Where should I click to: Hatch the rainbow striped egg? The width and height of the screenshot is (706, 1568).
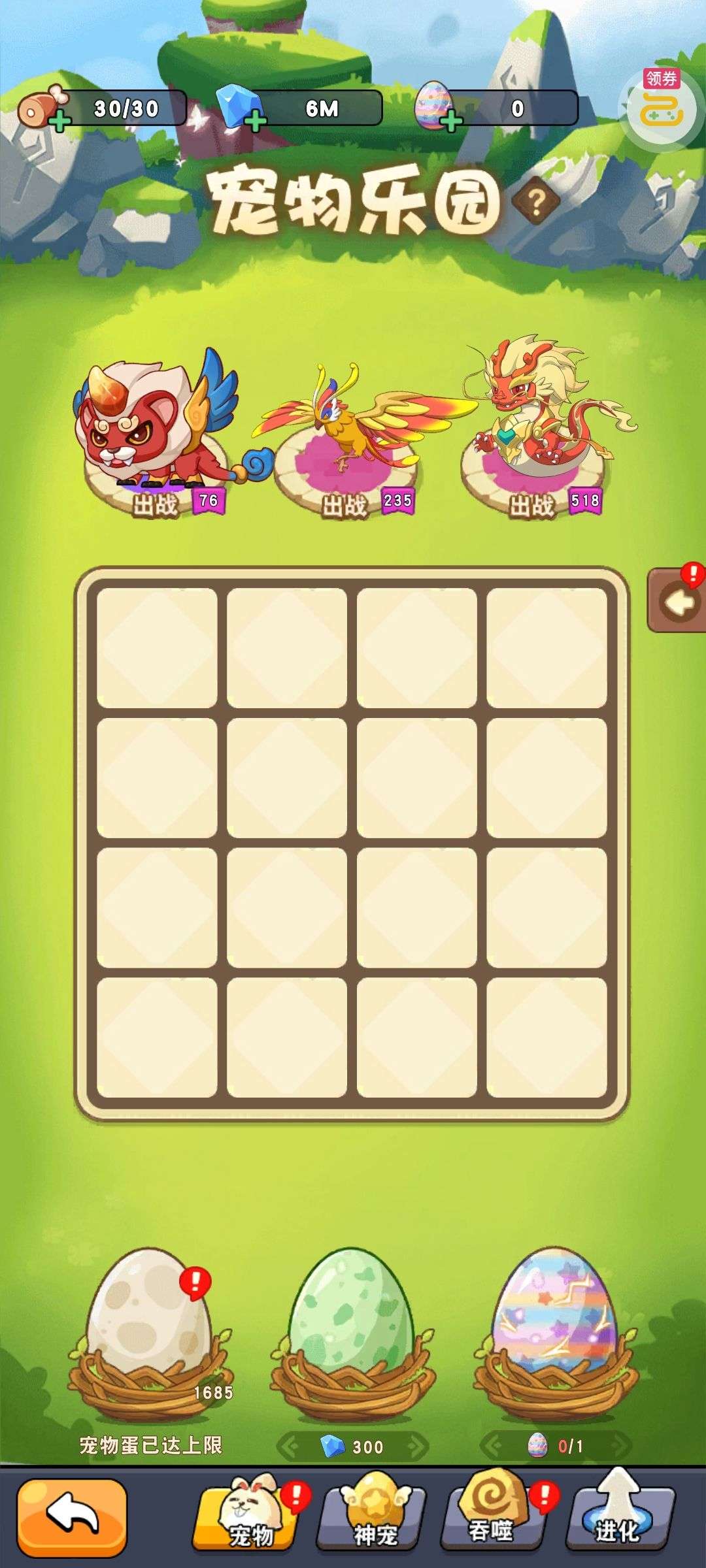556,1326
